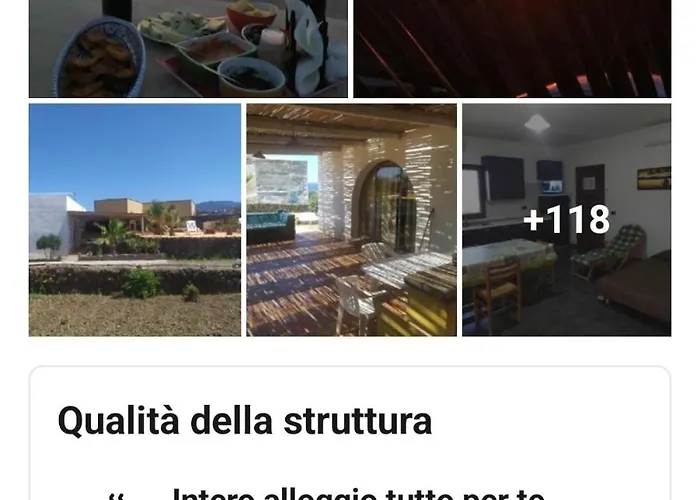Open the dark wooden ceiling photo

click(512, 48)
